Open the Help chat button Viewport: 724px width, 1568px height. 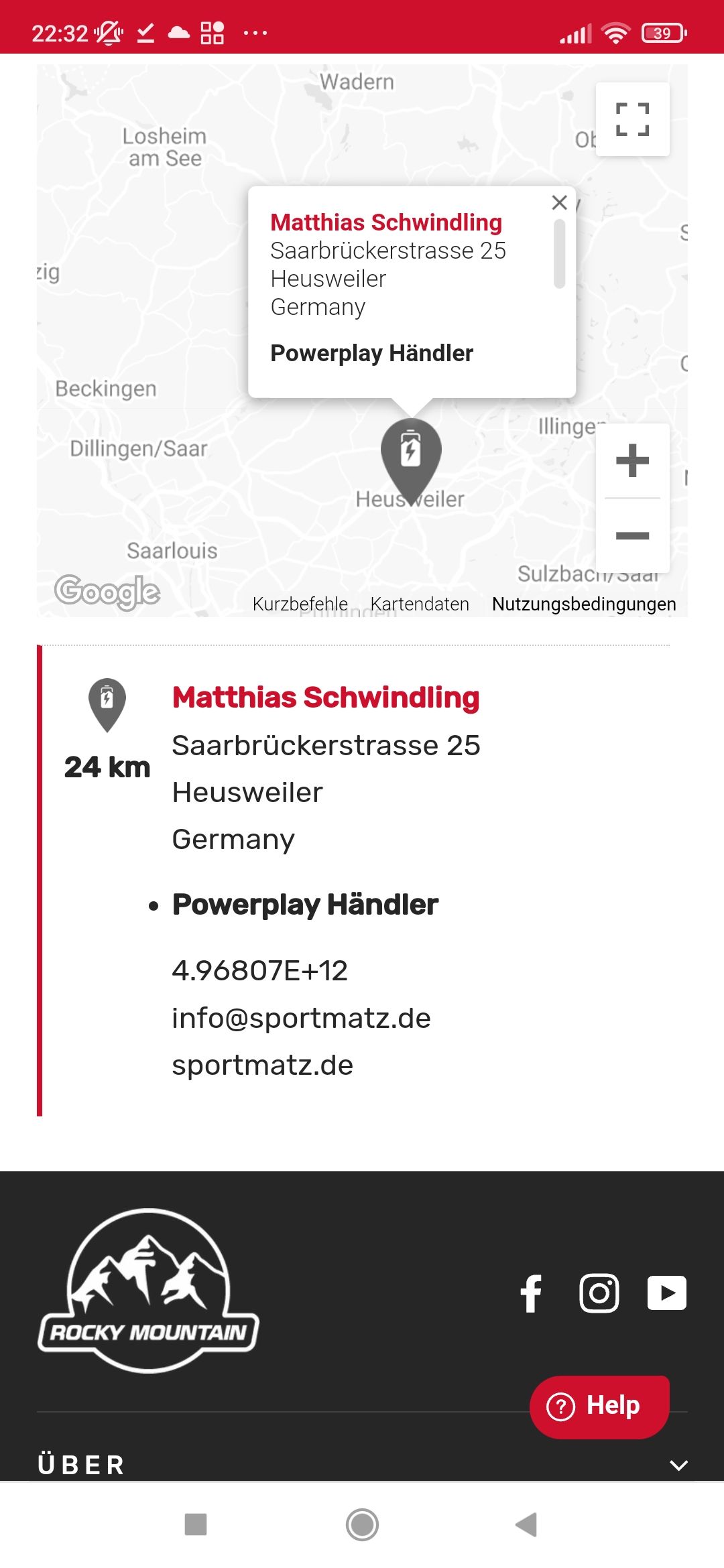pos(599,1406)
